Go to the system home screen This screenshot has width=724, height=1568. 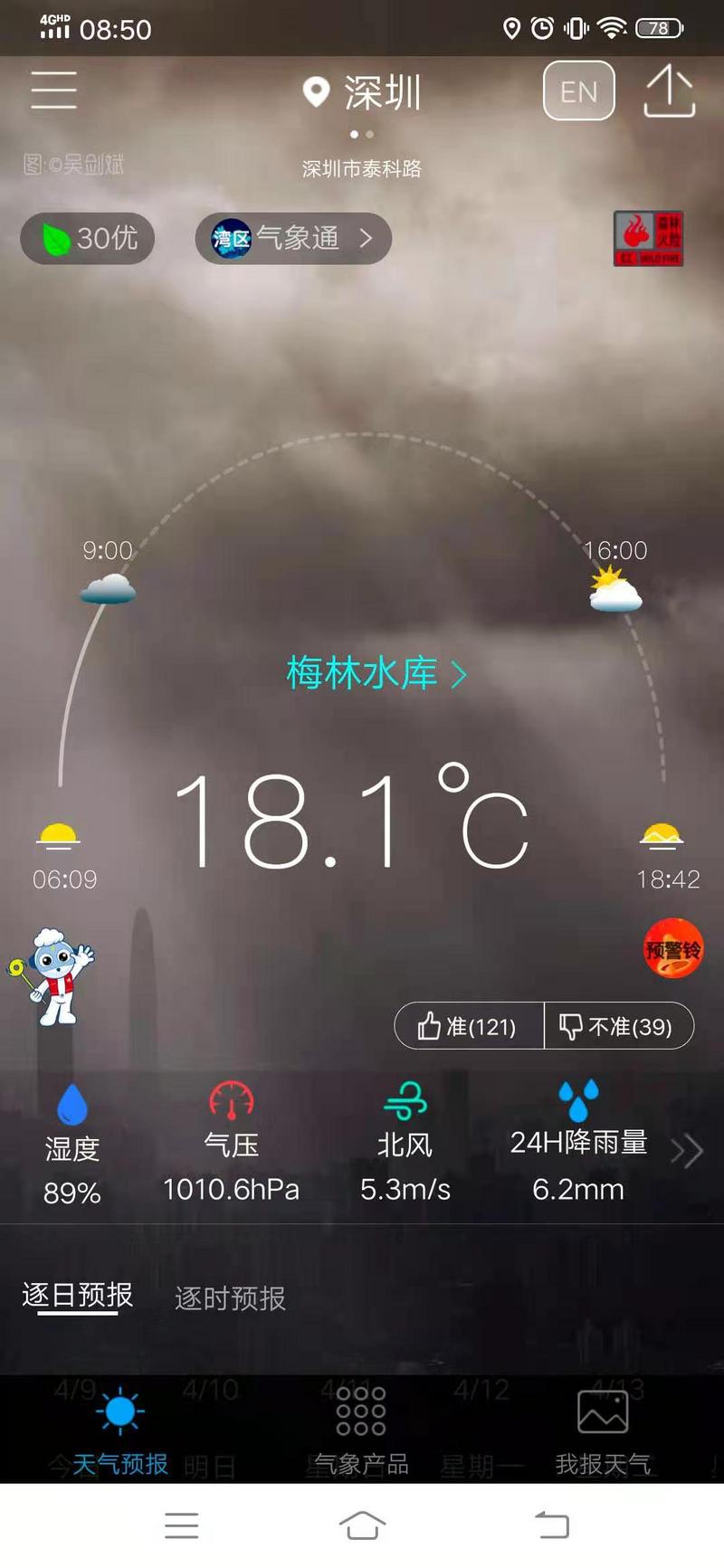362,1525
